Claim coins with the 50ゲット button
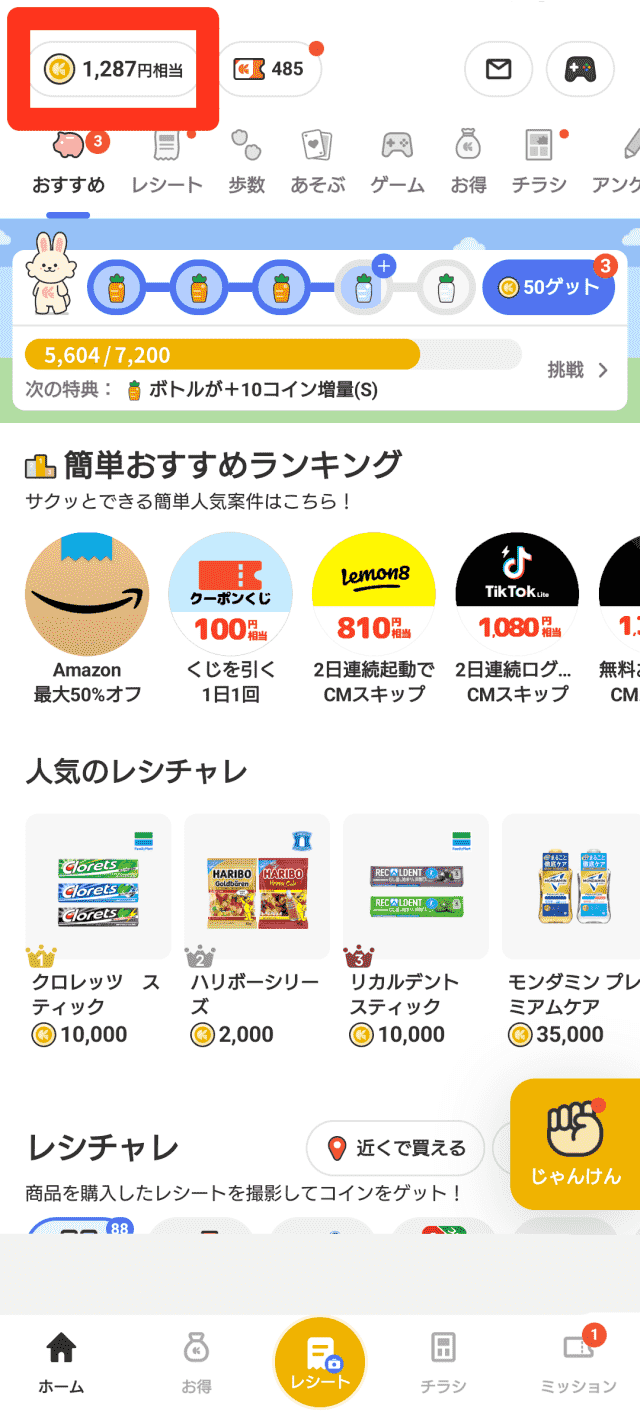The height and width of the screenshot is (1412, 640). click(548, 288)
